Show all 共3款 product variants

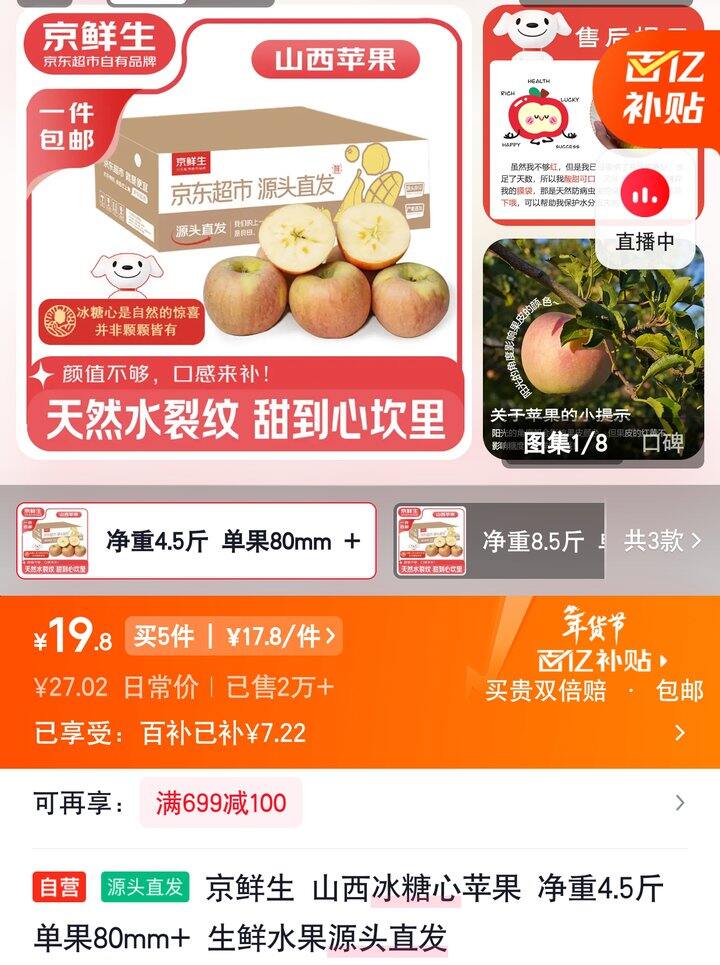click(662, 541)
